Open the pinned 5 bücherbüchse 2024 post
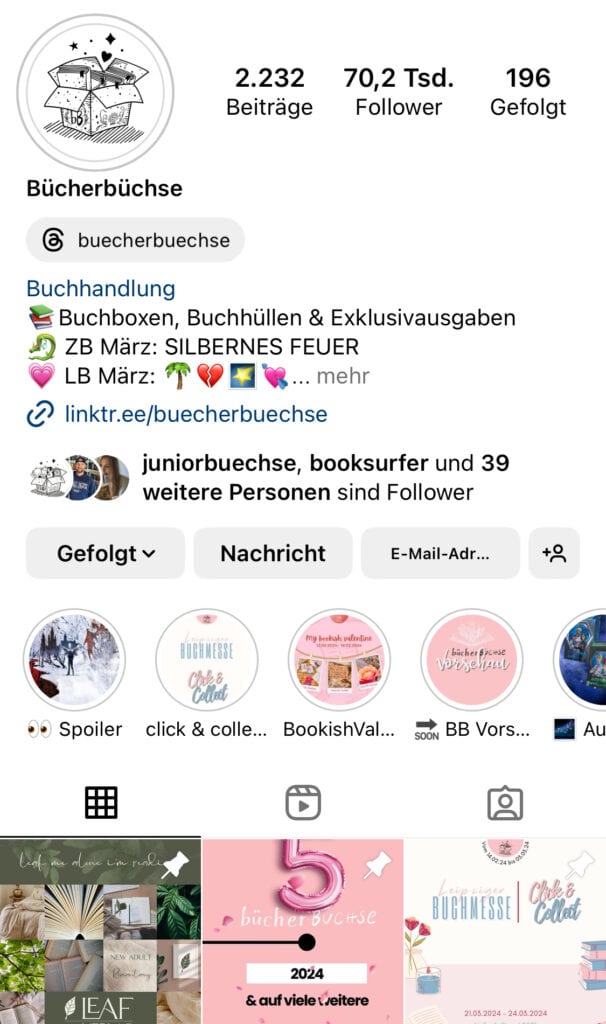This screenshot has width=606, height=1024. 303,930
